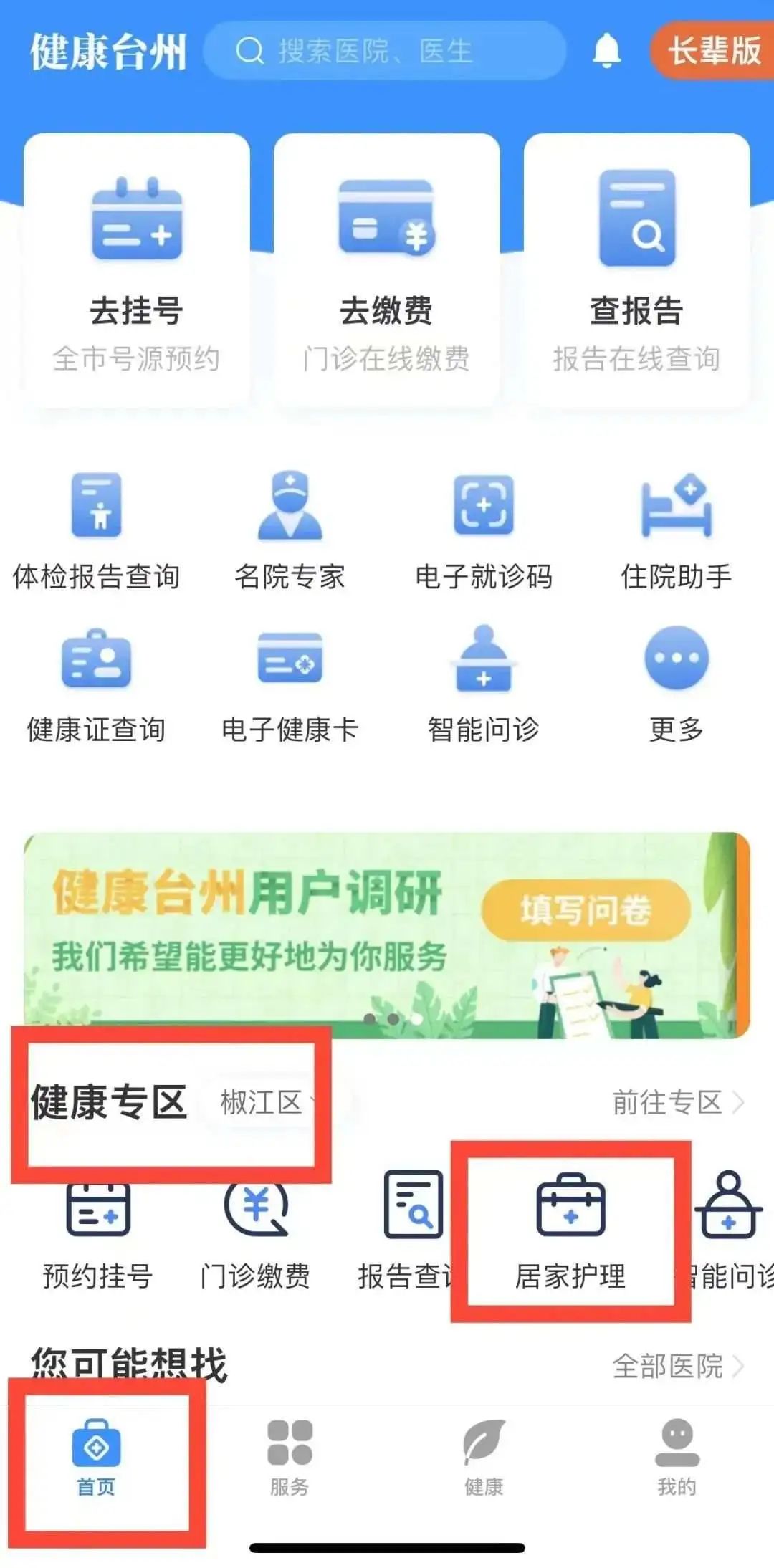The width and height of the screenshot is (774, 1568).
Task: Switch to 长辈版 elder mode
Action: coord(712,51)
